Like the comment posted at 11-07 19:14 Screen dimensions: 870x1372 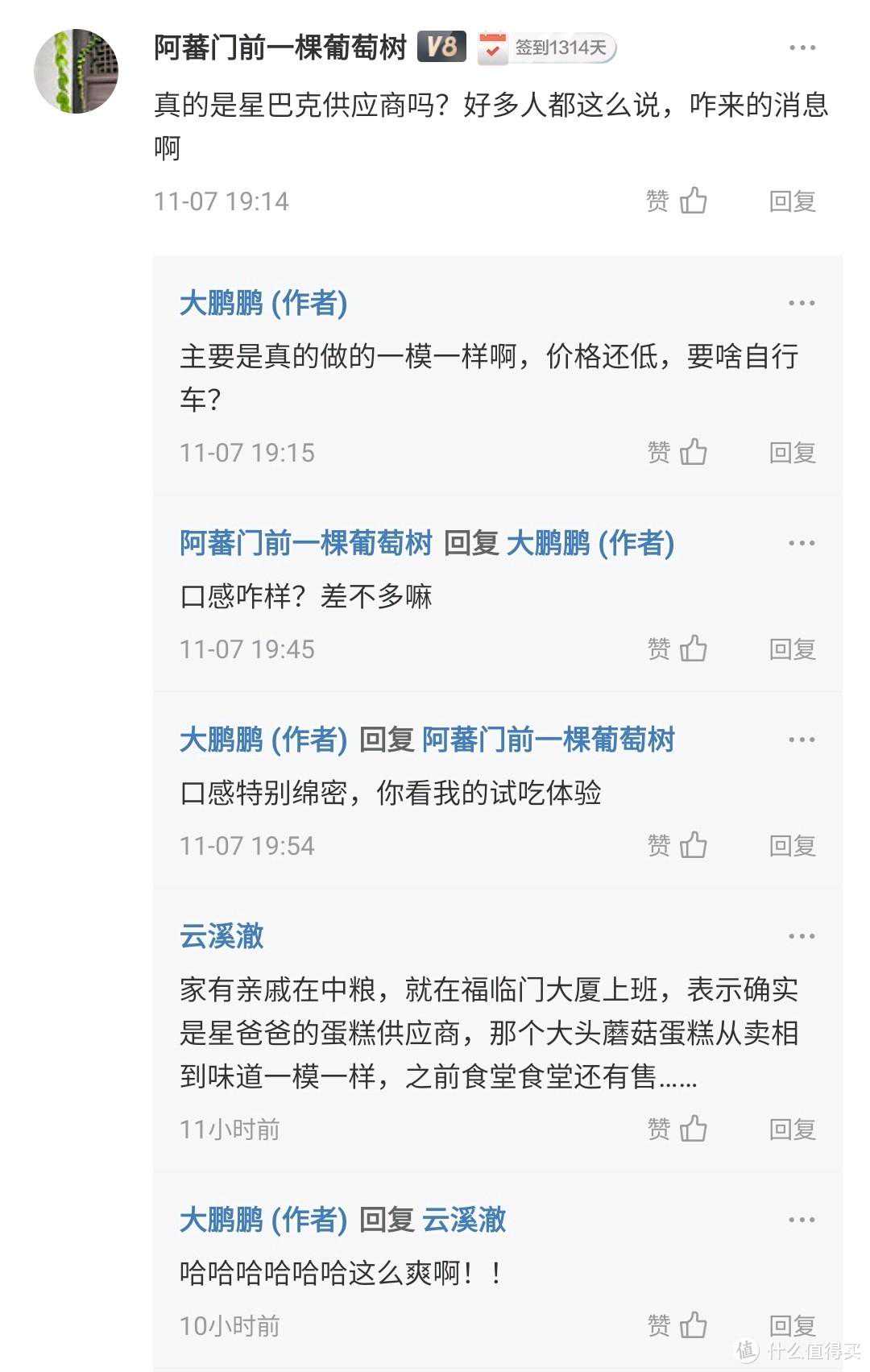click(x=677, y=201)
